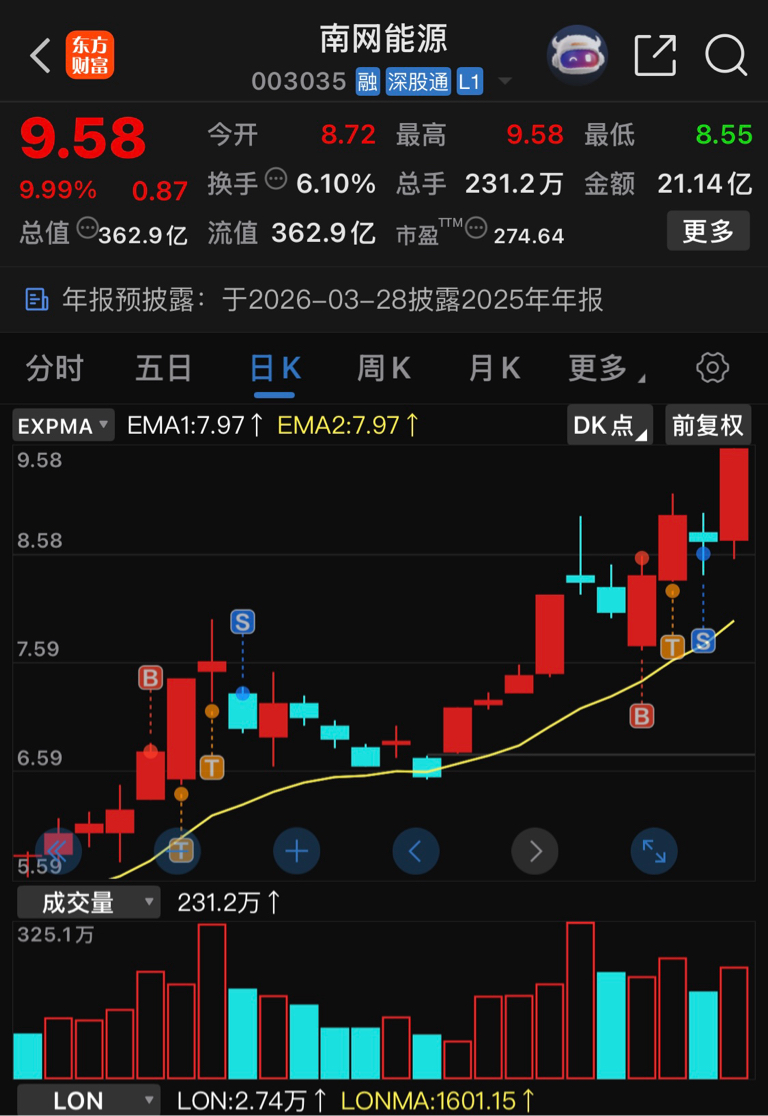Screen dimensions: 768x1116
Task: Change 前复权 adjustment mode
Action: (x=708, y=426)
